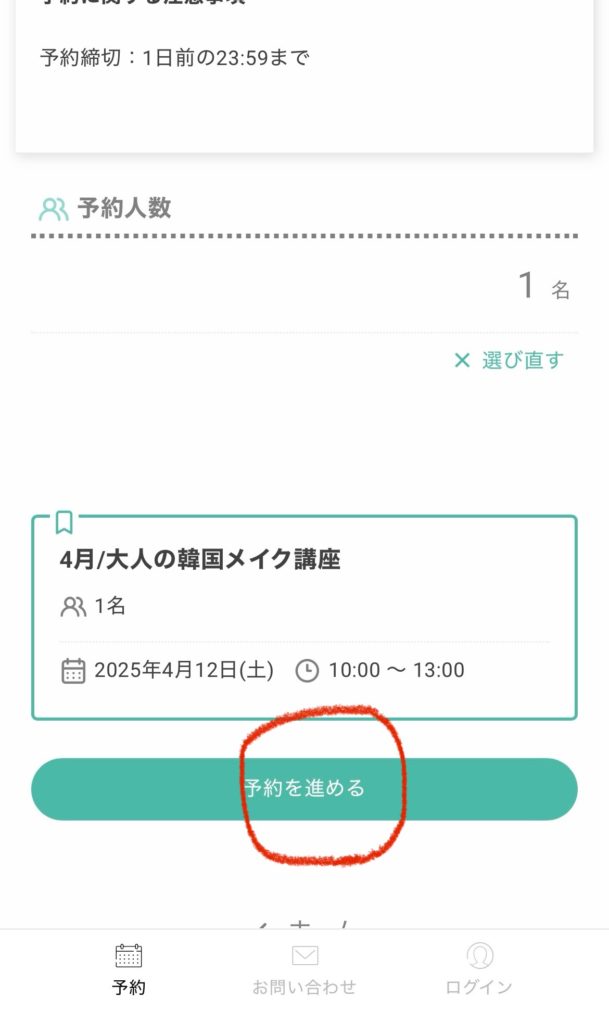Go to the ログイン tab
609x1024 pixels.
click(x=479, y=969)
